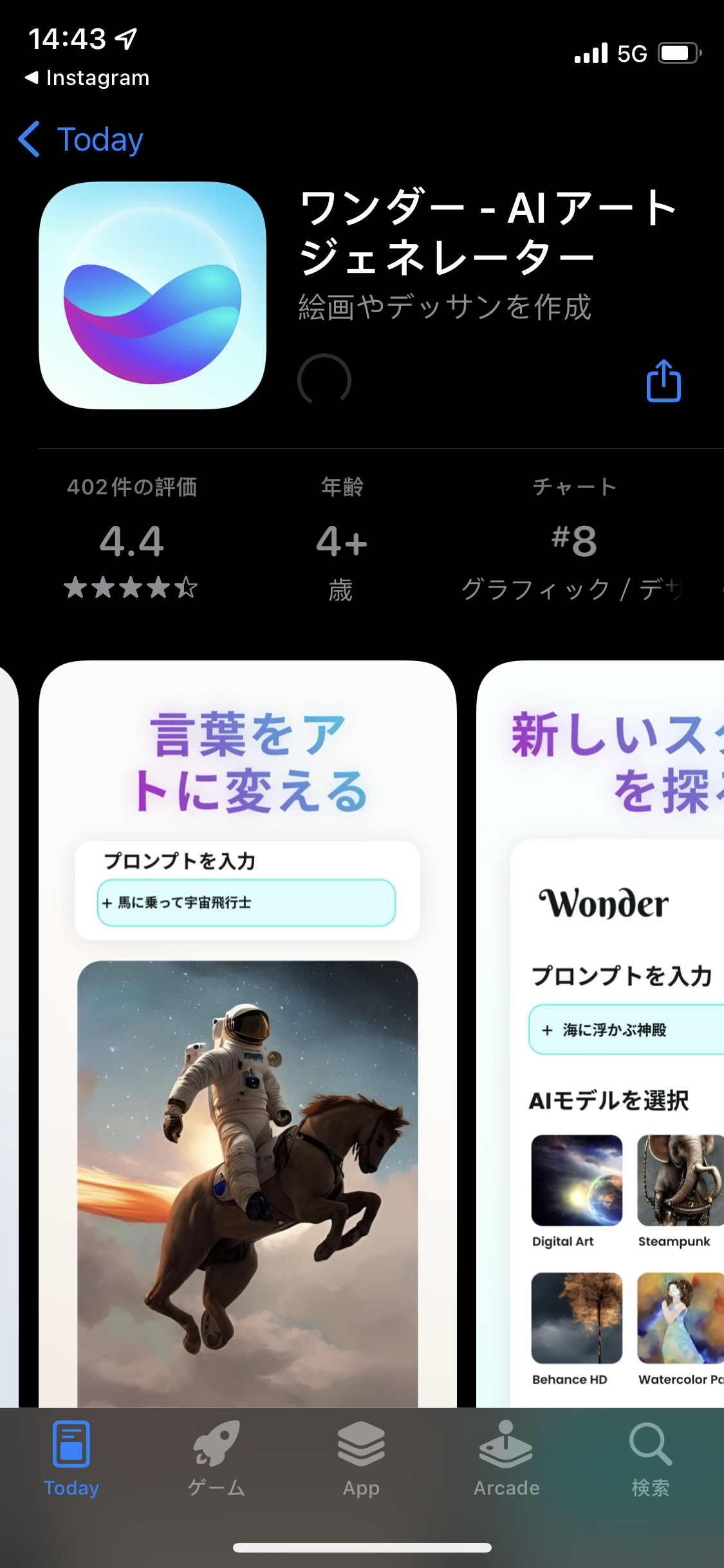
Task: Switch to the Today tab
Action: tap(71, 1460)
